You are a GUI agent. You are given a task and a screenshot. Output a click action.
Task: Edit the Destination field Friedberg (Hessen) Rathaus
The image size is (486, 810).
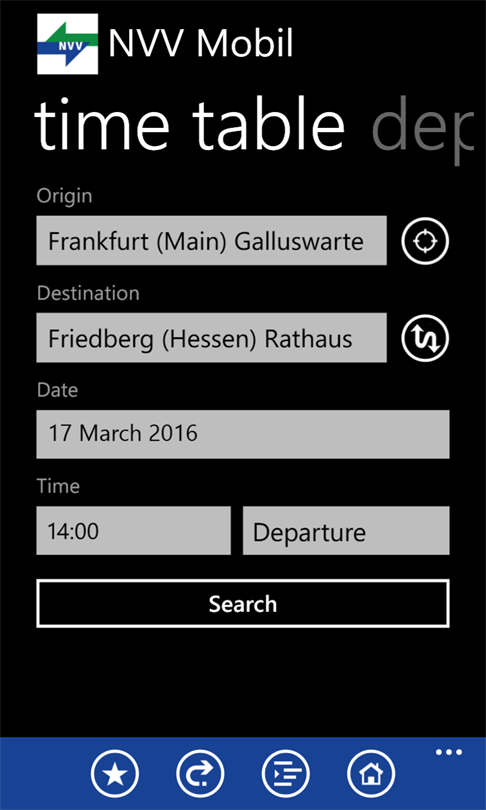coord(211,338)
